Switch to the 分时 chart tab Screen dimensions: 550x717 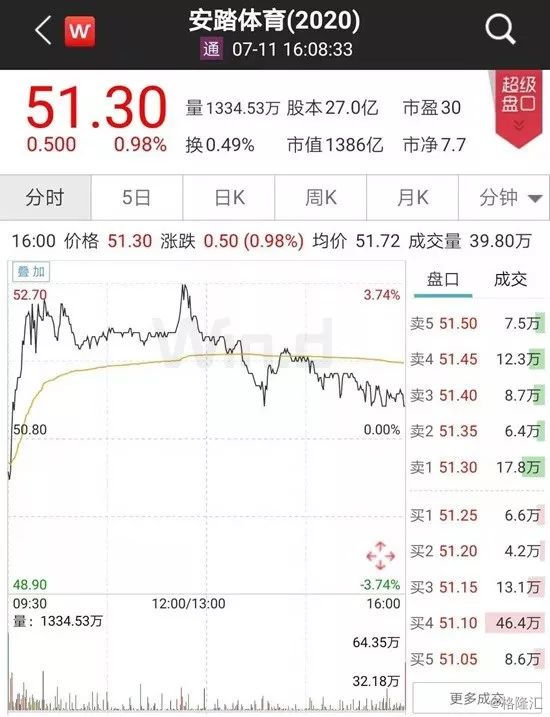45,198
